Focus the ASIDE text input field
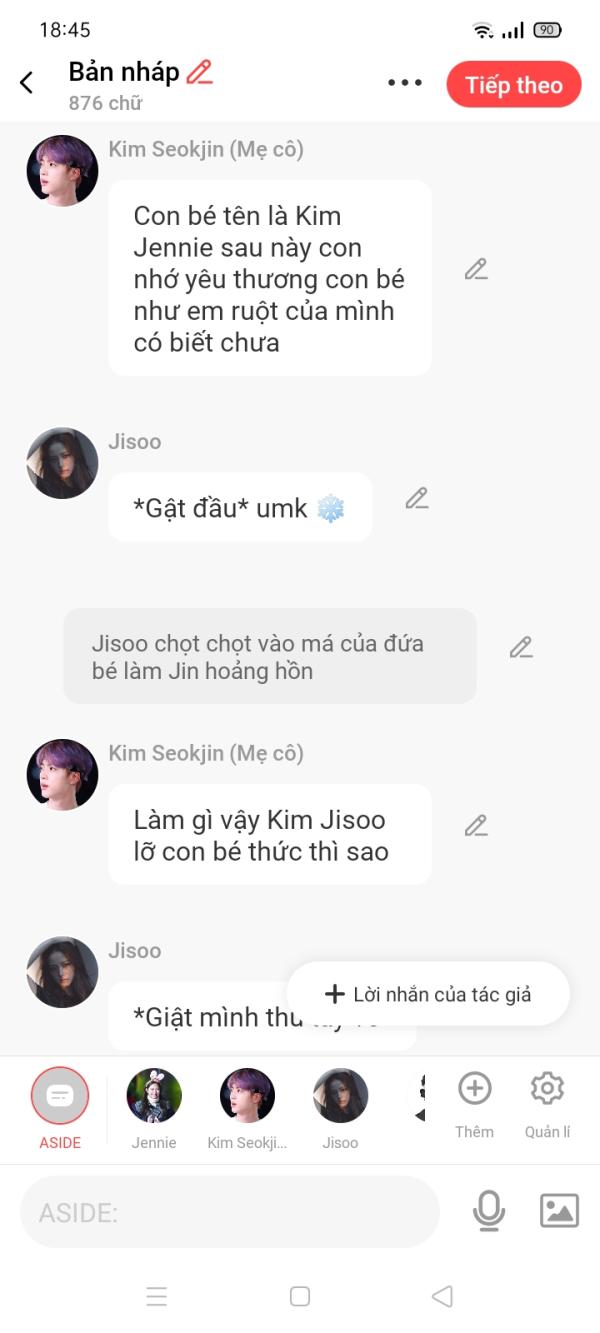Image resolution: width=600 pixels, height=1333 pixels. (x=230, y=1212)
